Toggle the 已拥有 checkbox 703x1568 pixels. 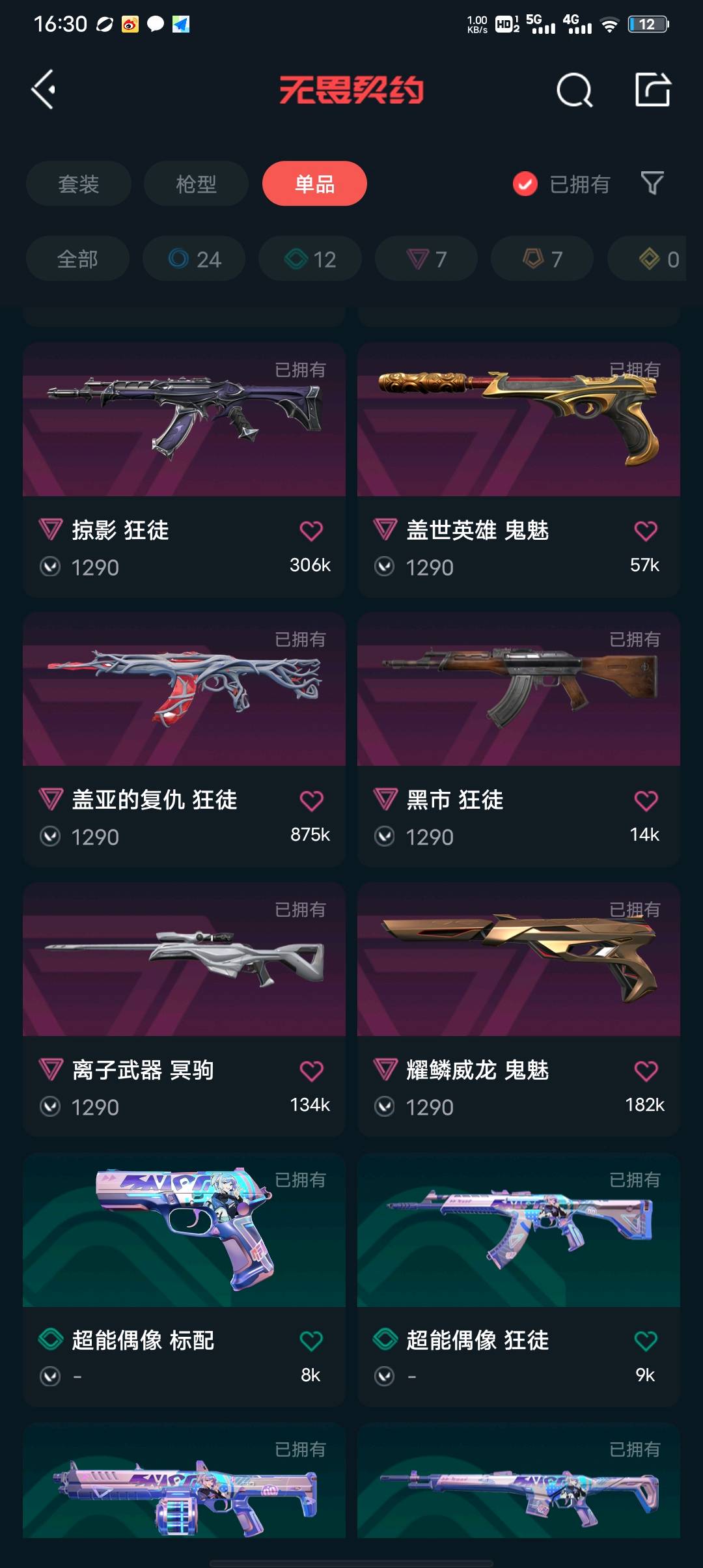(x=525, y=184)
